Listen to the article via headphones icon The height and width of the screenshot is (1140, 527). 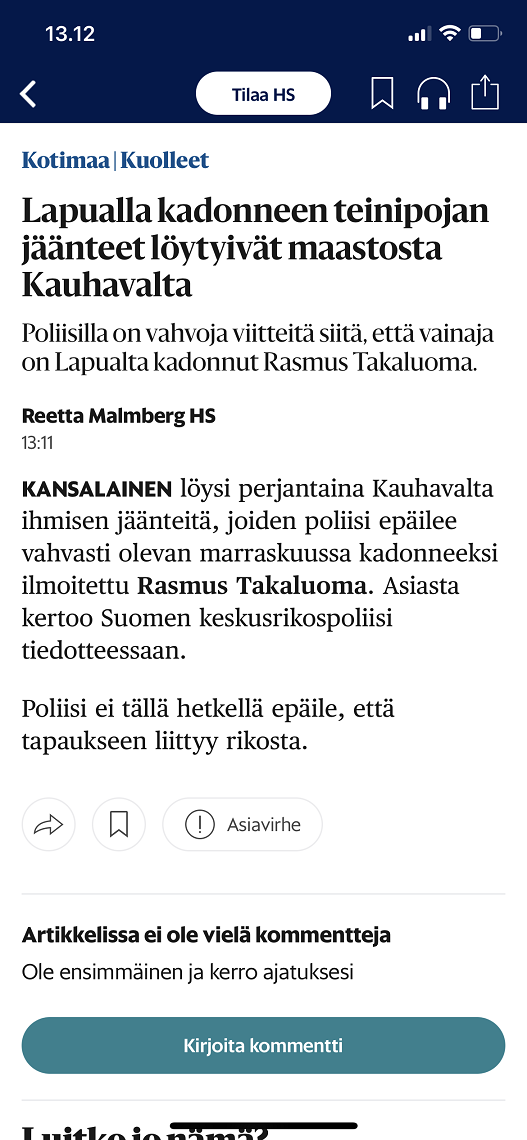point(433,94)
